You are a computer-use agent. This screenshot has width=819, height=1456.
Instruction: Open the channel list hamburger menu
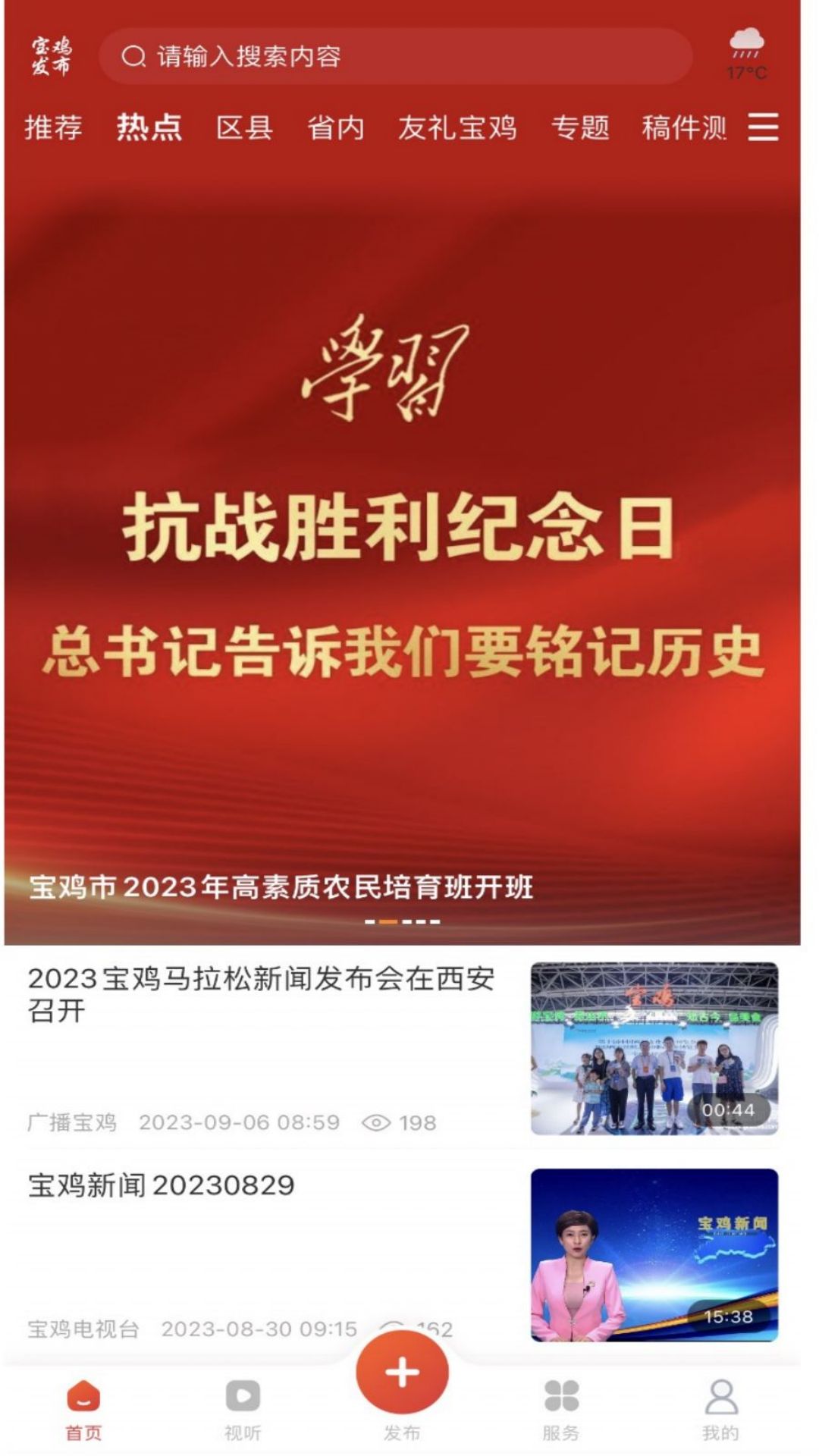click(763, 127)
